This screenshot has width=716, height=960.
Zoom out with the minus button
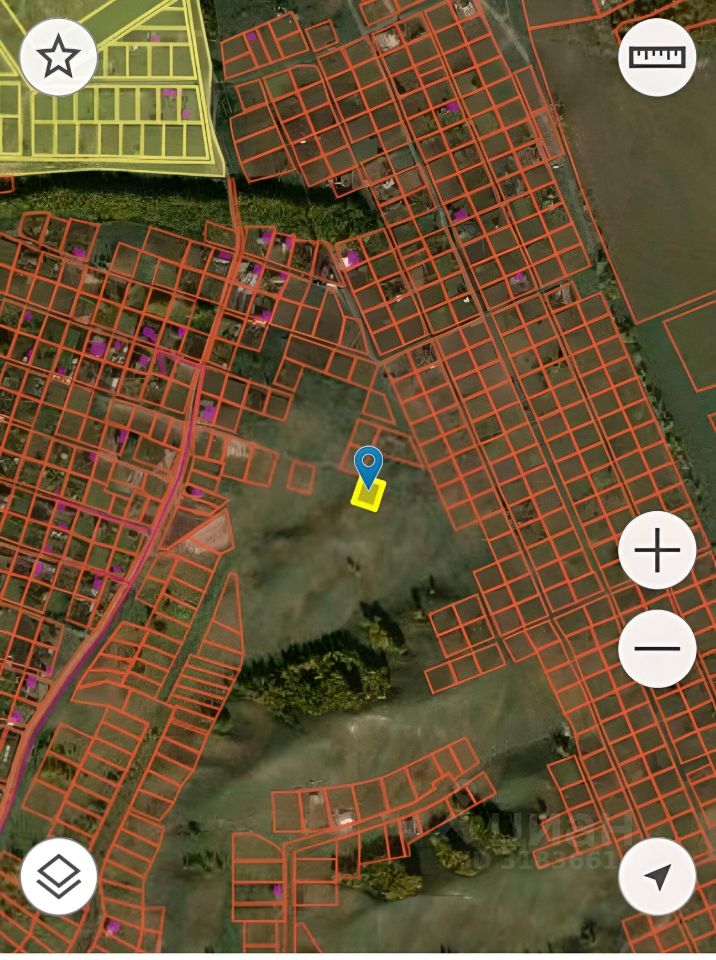click(x=657, y=648)
